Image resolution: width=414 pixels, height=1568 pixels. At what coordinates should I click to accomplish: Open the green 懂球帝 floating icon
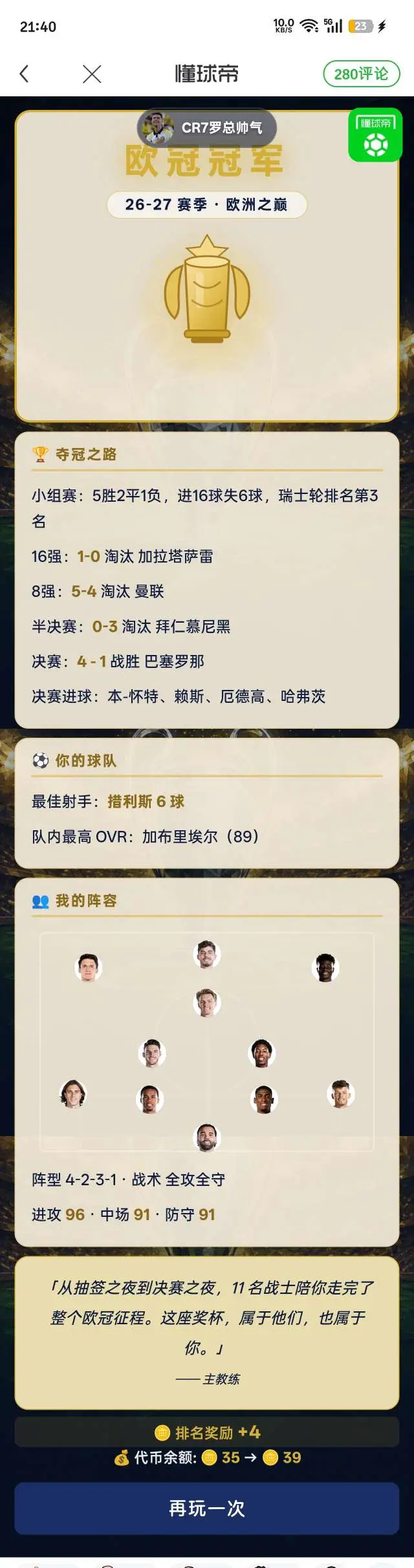click(x=376, y=135)
